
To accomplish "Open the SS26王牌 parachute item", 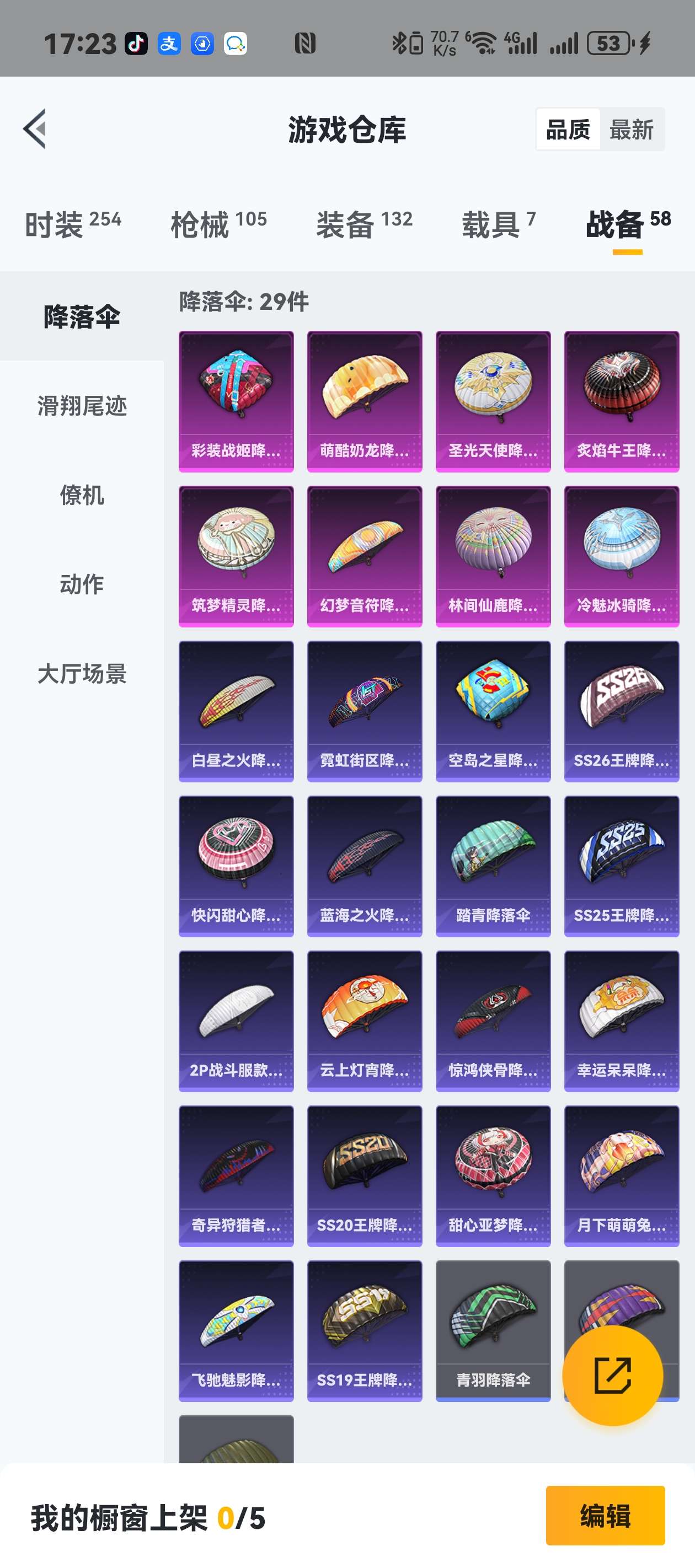I will point(621,711).
